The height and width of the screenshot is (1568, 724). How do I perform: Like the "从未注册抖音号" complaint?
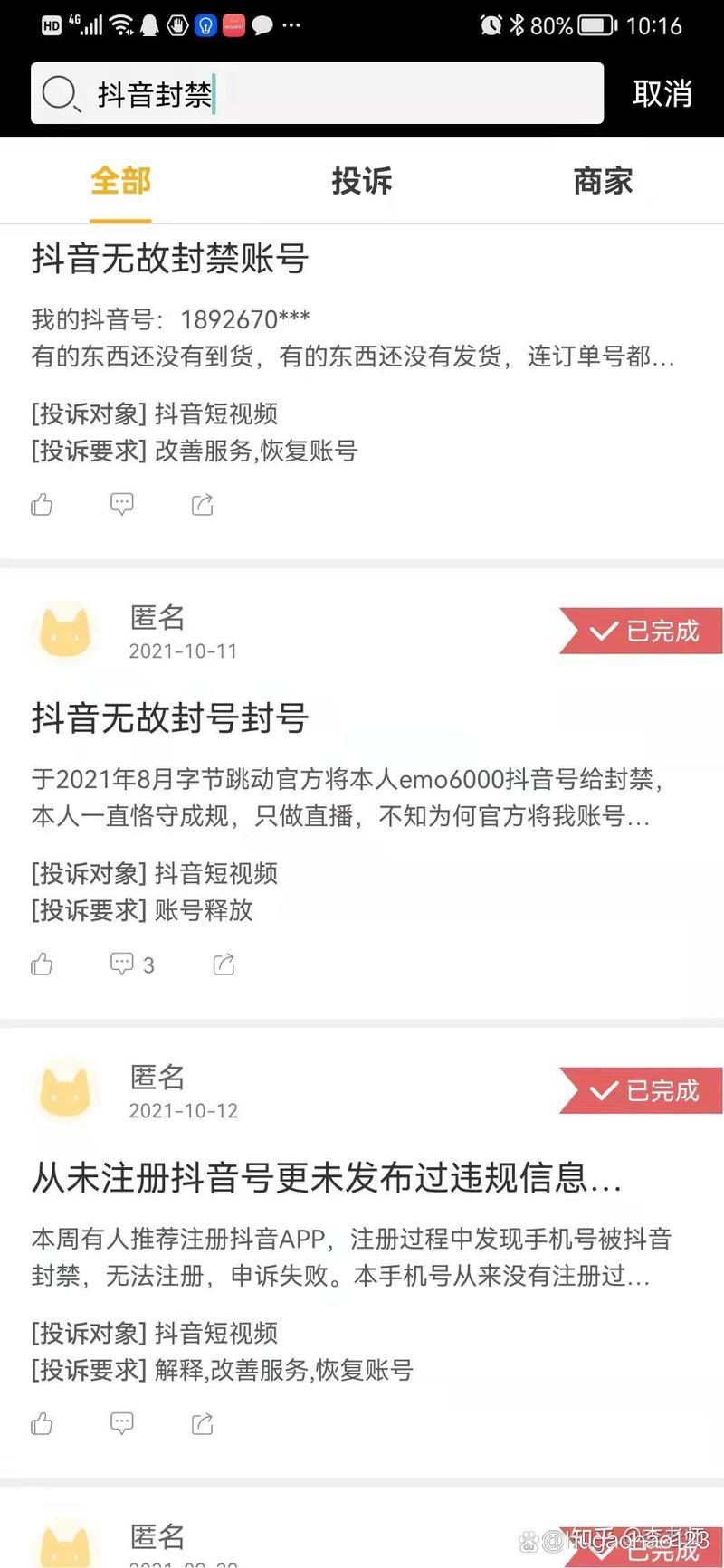tap(42, 1423)
